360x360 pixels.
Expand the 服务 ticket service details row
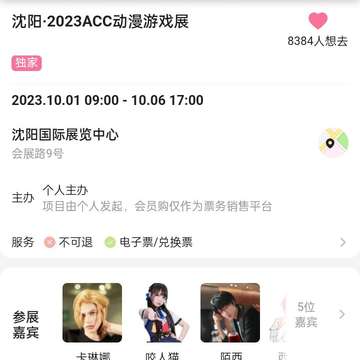180,242
